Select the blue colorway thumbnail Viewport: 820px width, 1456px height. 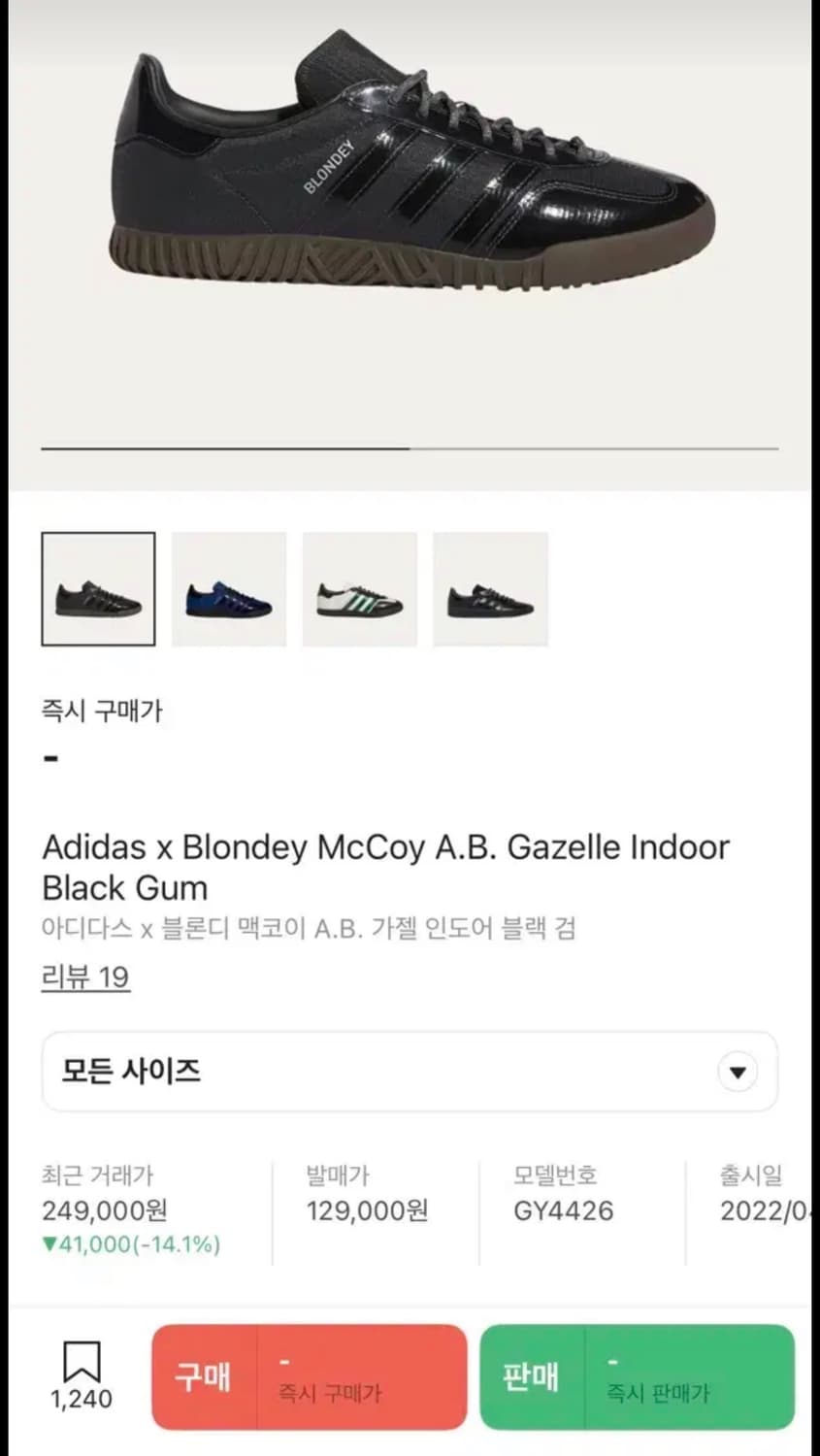tap(228, 589)
